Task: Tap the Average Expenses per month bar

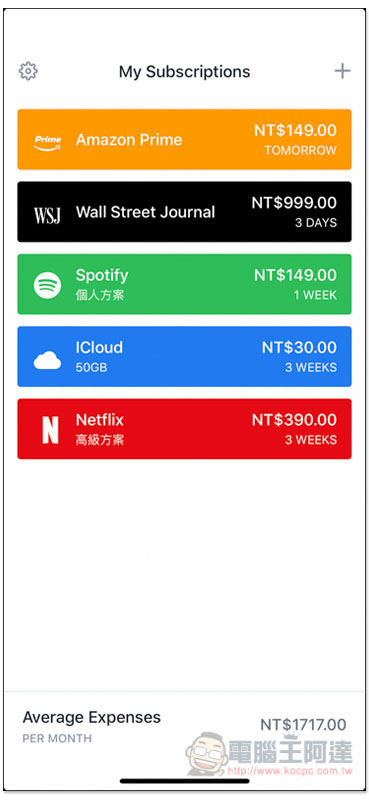Action: click(184, 726)
